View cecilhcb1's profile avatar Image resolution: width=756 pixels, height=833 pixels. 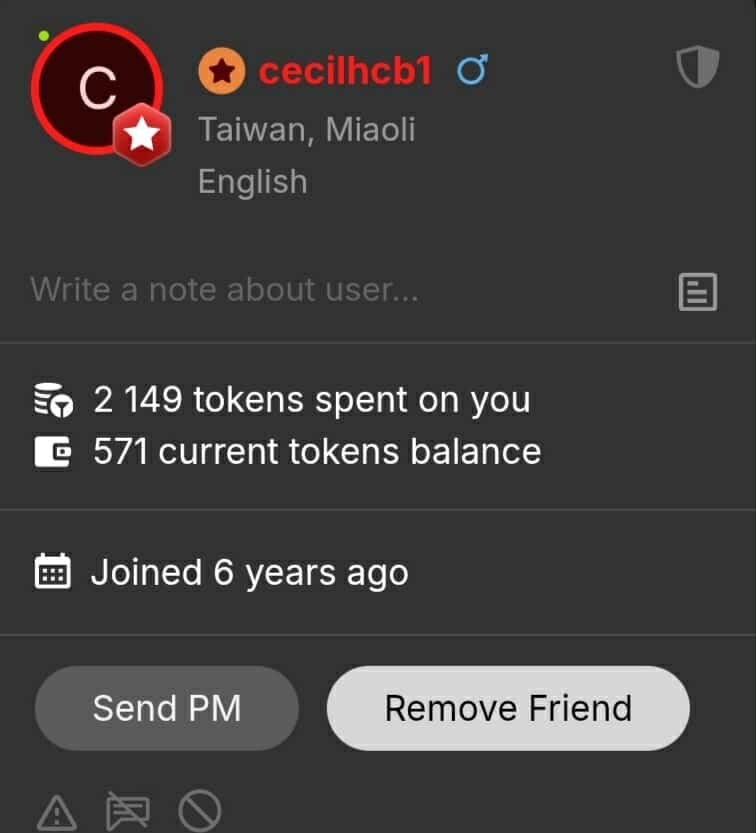tap(97, 89)
